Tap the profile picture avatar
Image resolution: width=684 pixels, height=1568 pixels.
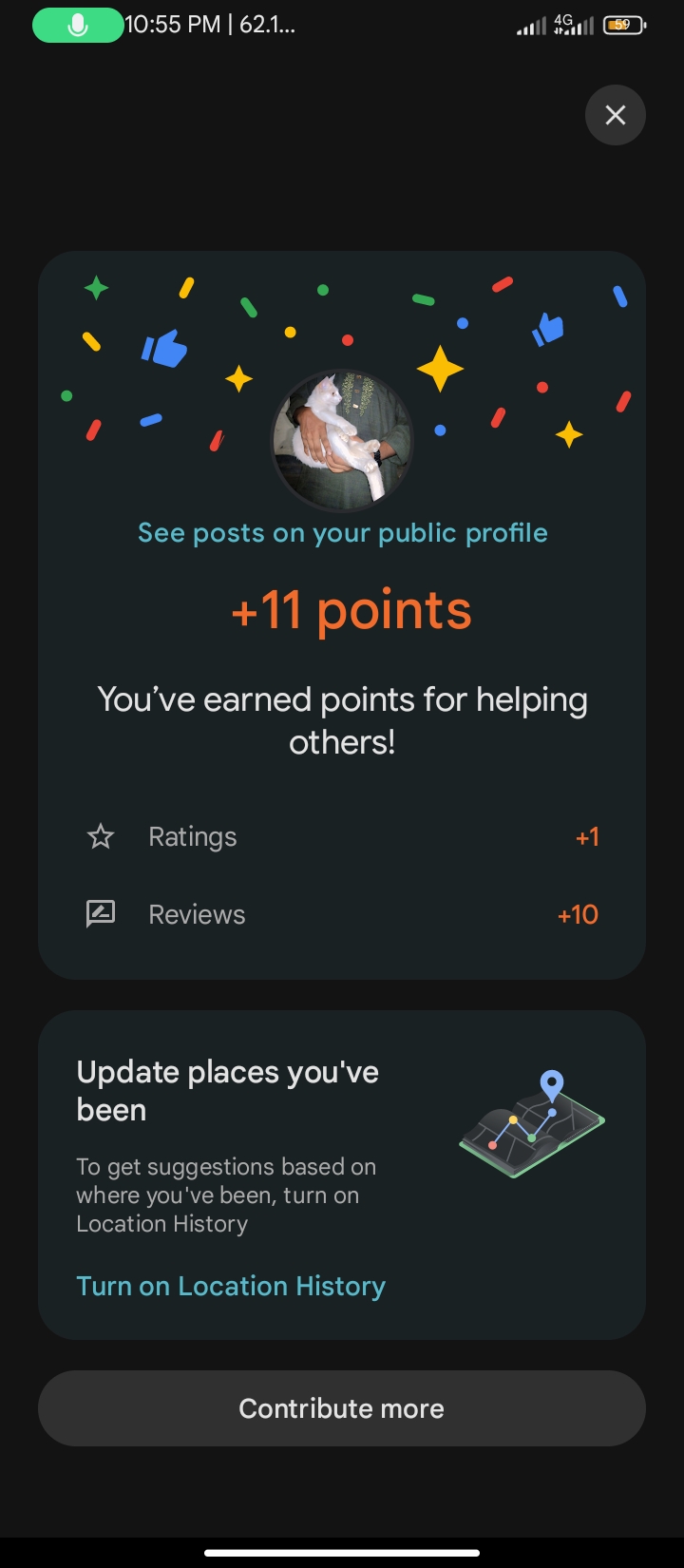click(x=342, y=440)
